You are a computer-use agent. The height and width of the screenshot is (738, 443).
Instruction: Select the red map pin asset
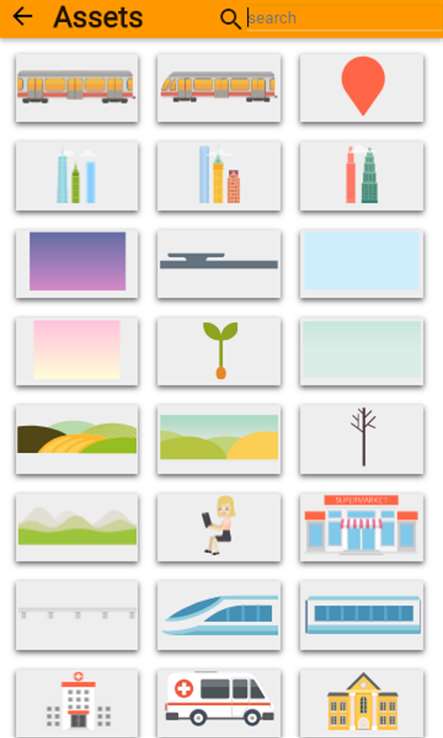pos(362,88)
